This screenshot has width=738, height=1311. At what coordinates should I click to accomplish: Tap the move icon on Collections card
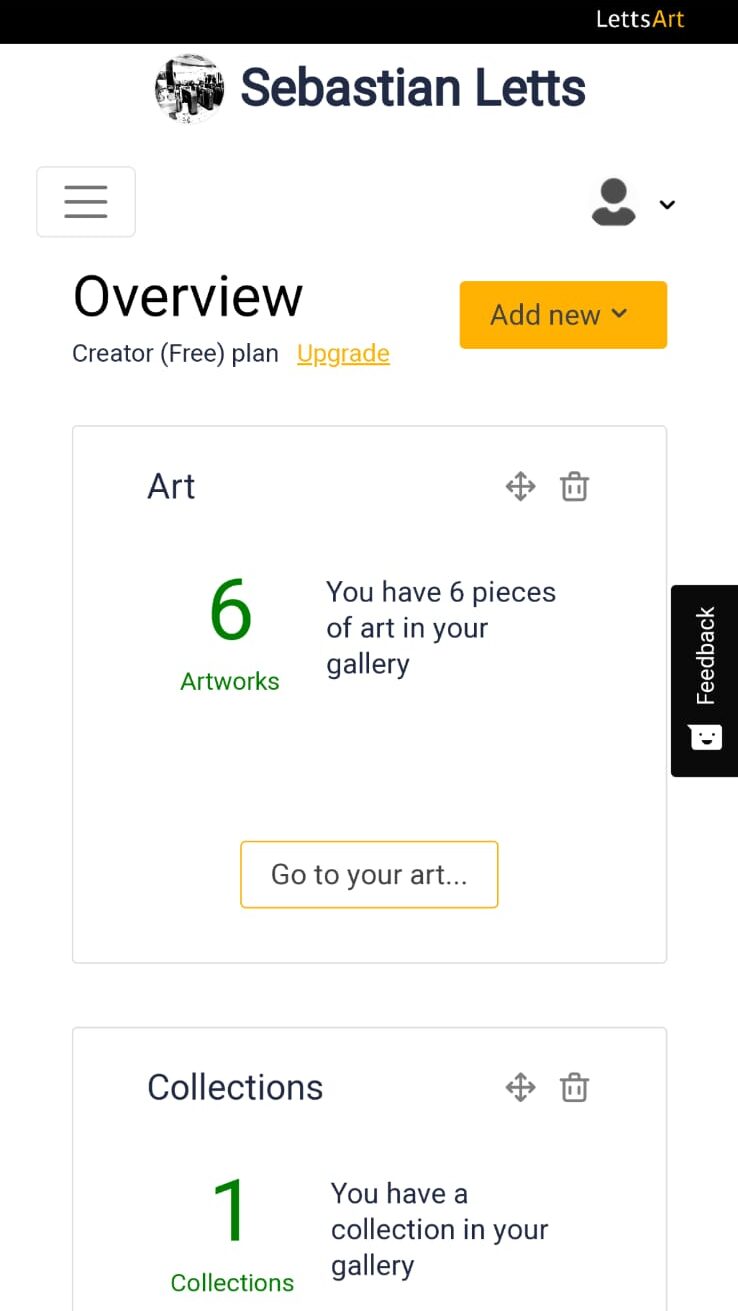(x=520, y=1087)
